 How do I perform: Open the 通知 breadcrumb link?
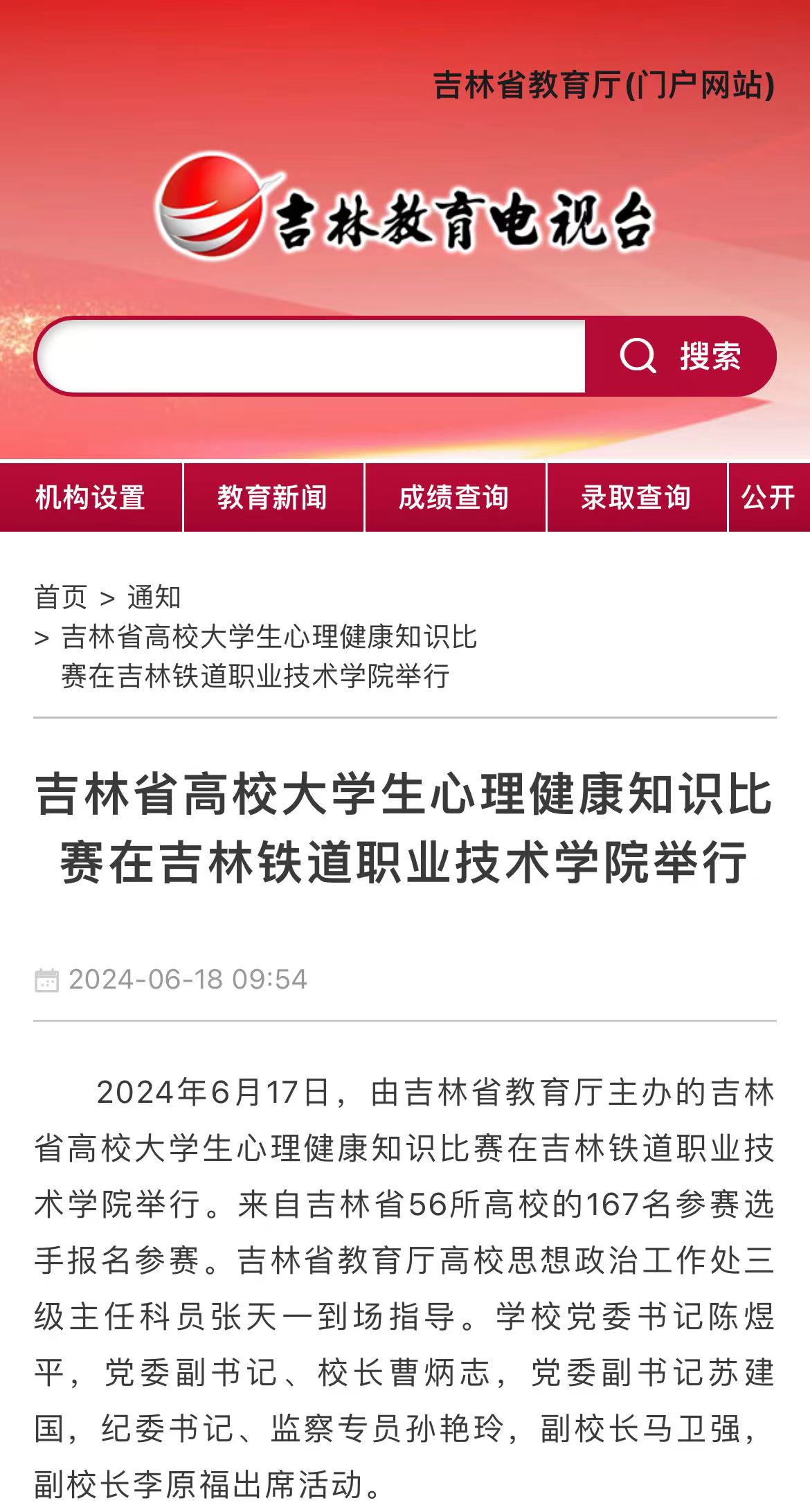154,597
